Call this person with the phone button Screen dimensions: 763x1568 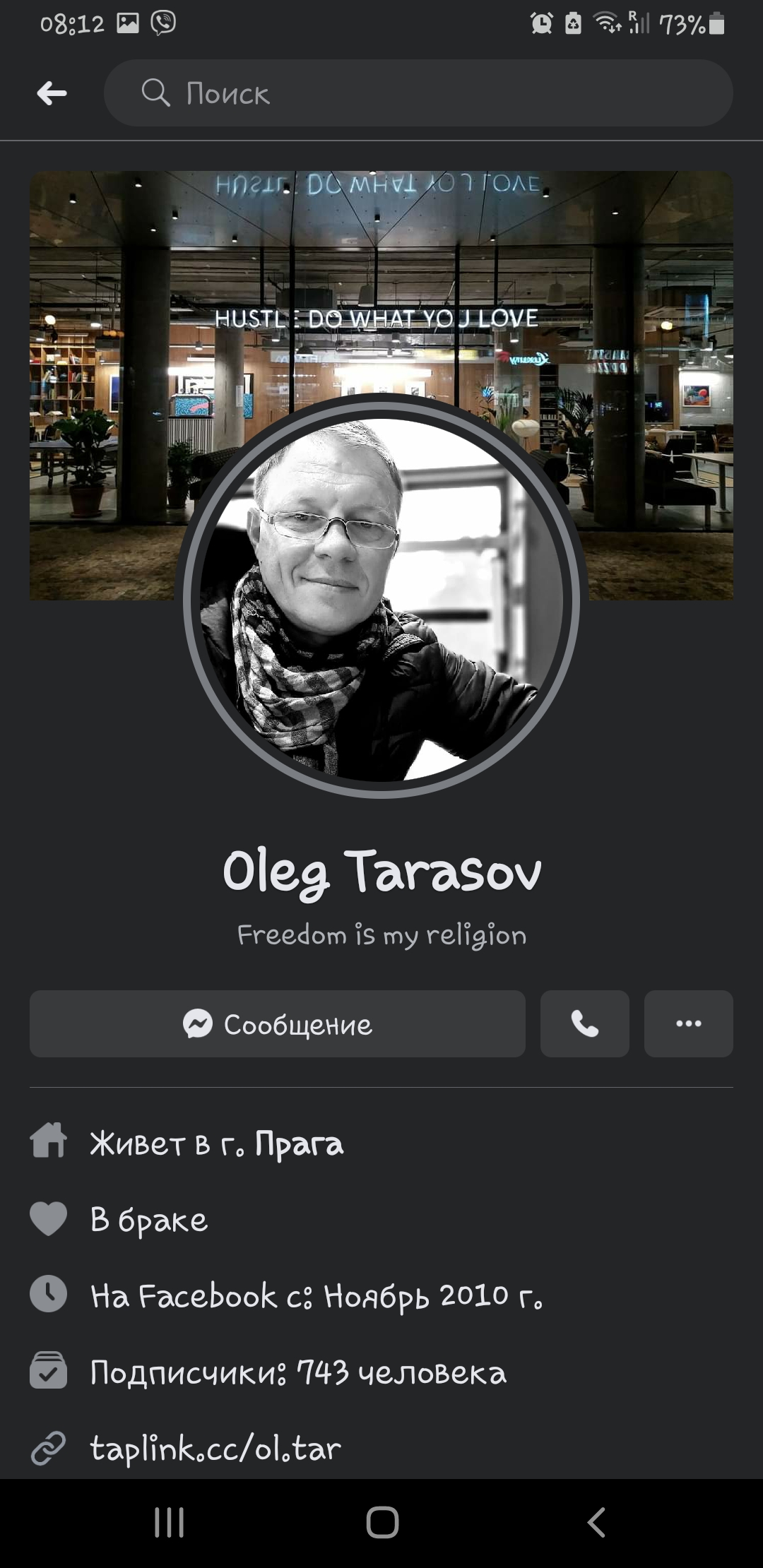(x=585, y=1023)
